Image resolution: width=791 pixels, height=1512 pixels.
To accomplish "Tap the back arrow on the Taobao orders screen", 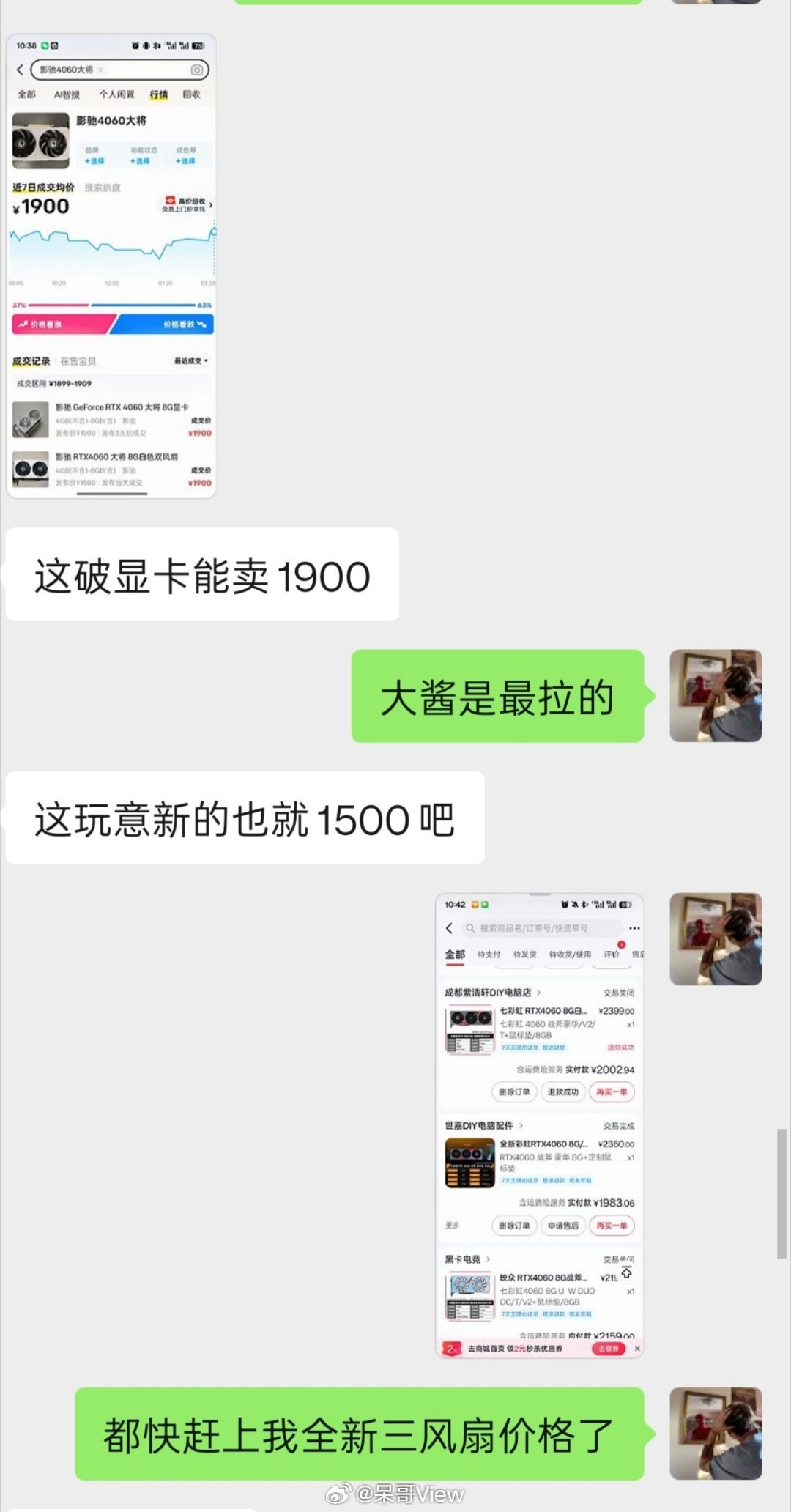I will (448, 927).
